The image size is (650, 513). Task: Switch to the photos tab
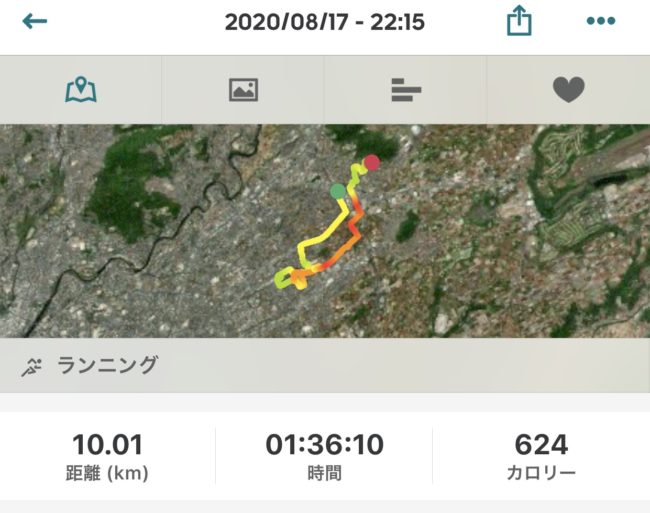[243, 90]
